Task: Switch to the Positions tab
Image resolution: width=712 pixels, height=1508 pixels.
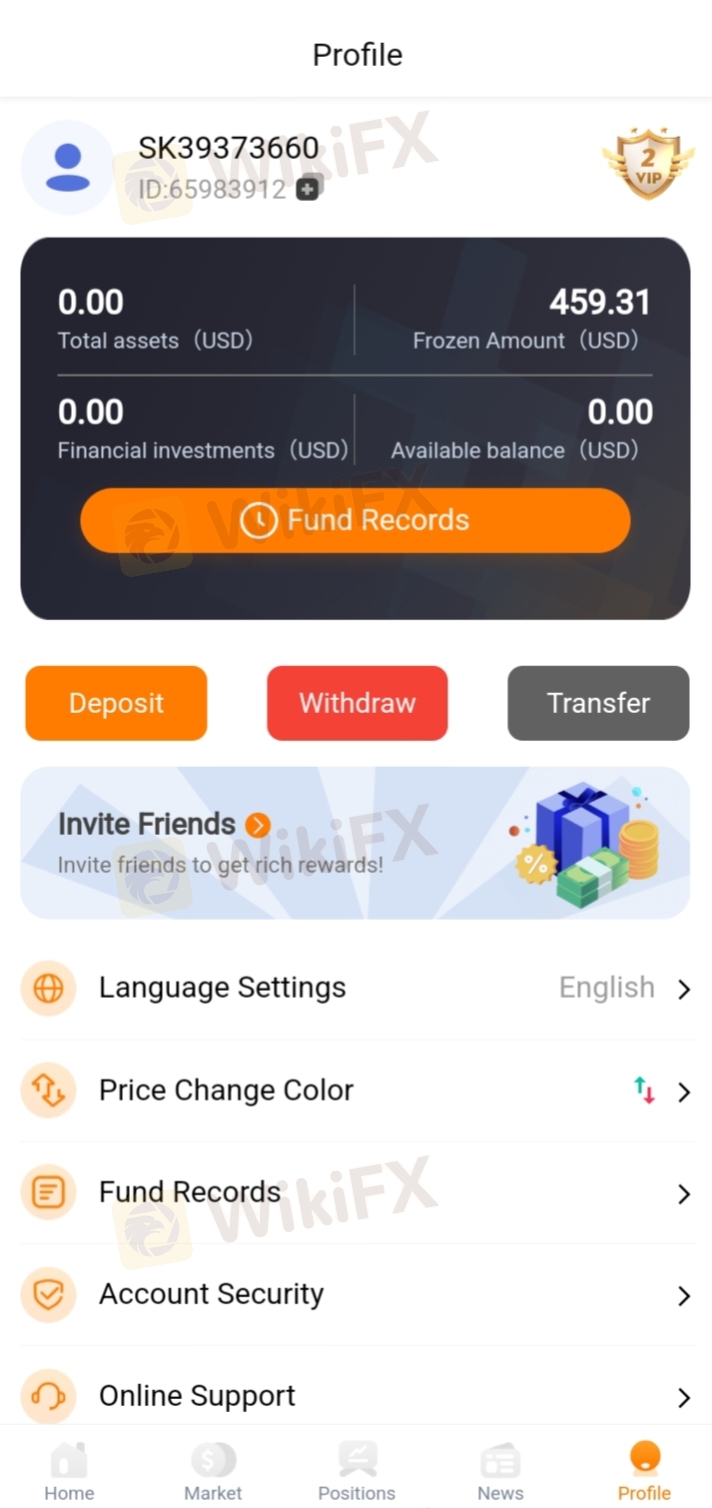Action: pos(357,1471)
